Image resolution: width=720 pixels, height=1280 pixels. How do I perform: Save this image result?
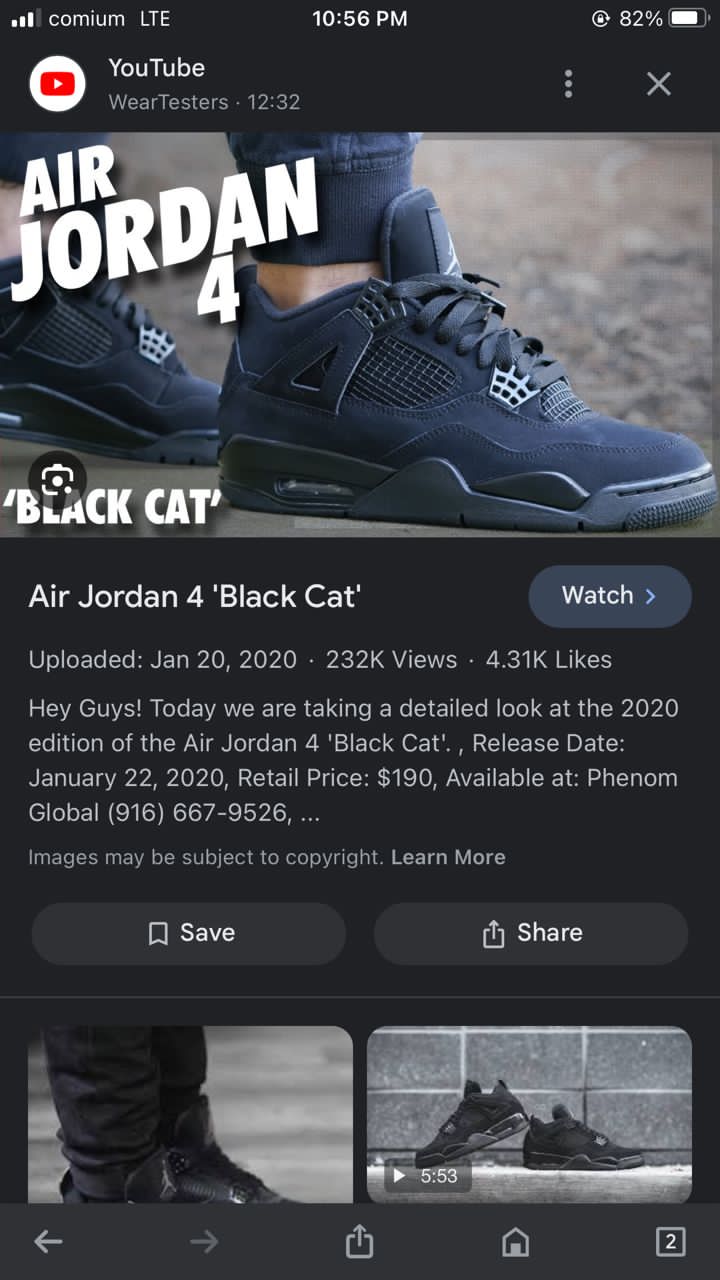[189, 933]
